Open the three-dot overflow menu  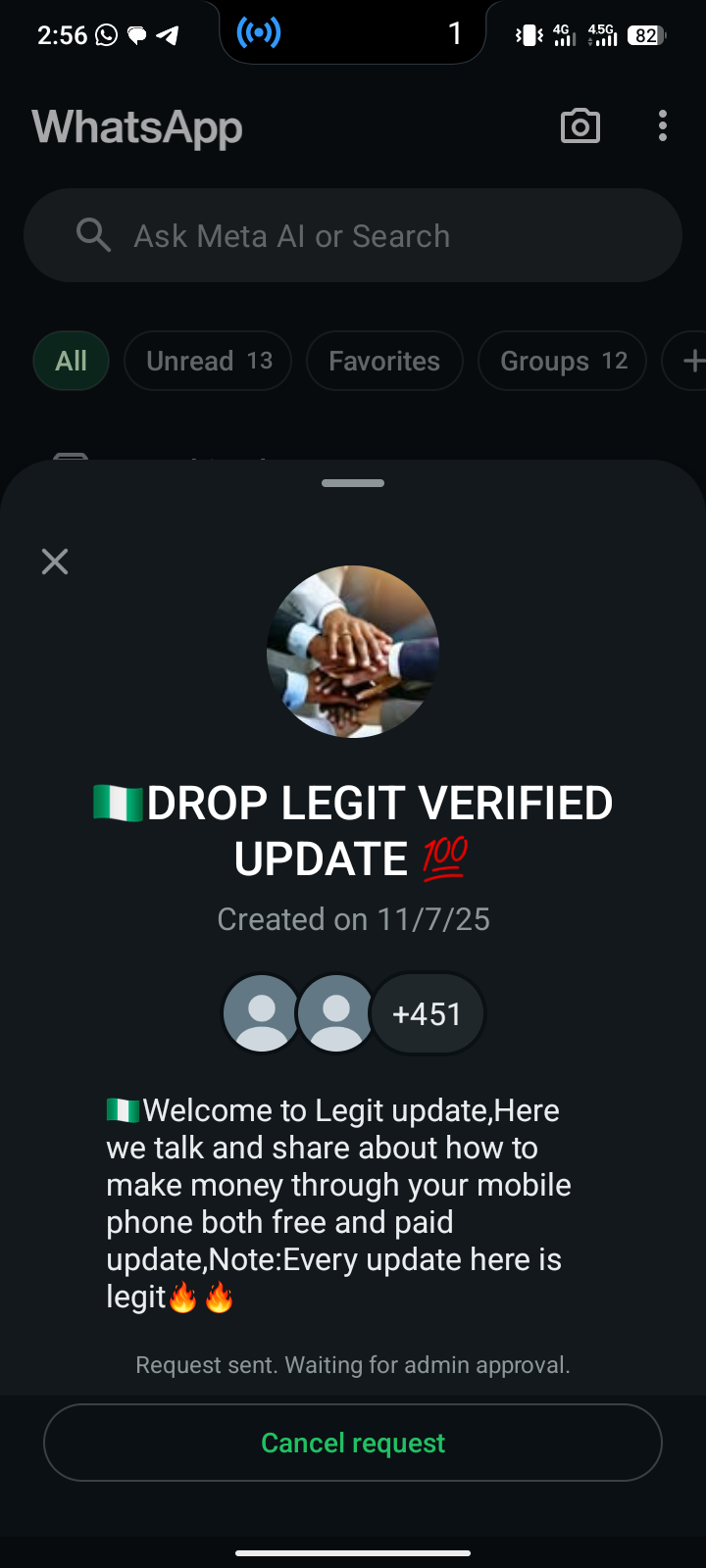pyautogui.click(x=663, y=126)
